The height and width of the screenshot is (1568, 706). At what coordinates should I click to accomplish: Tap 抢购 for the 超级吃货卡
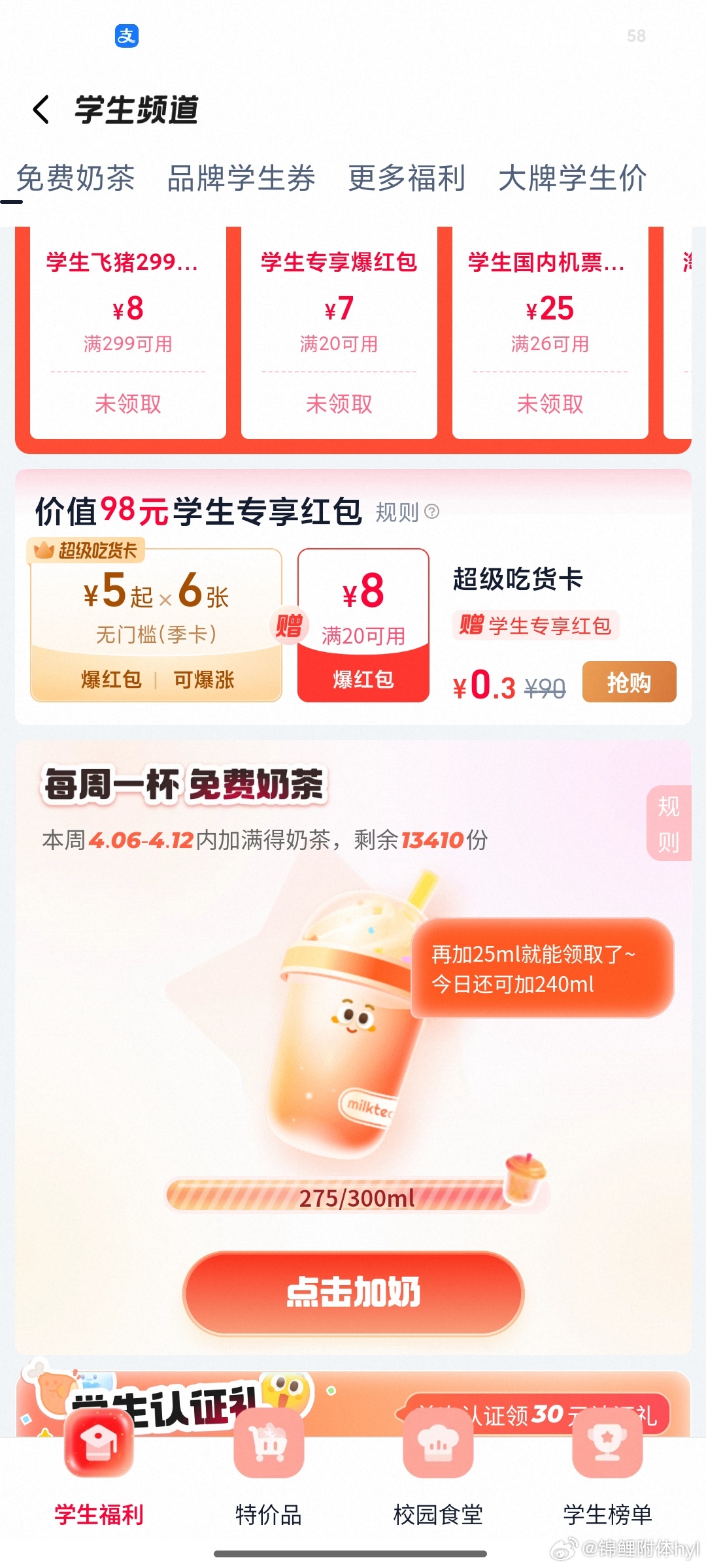click(629, 682)
